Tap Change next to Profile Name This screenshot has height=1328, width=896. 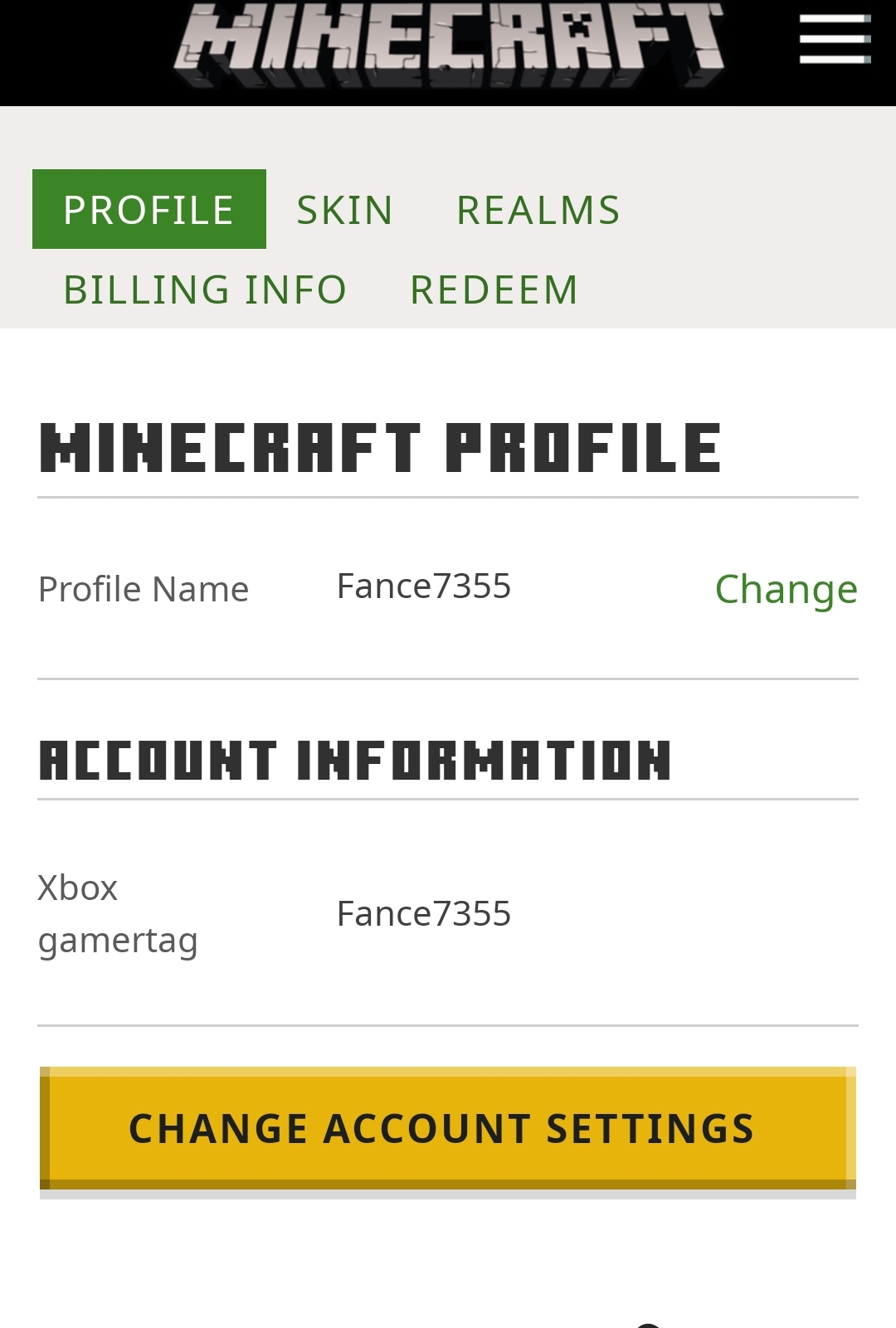tap(786, 590)
